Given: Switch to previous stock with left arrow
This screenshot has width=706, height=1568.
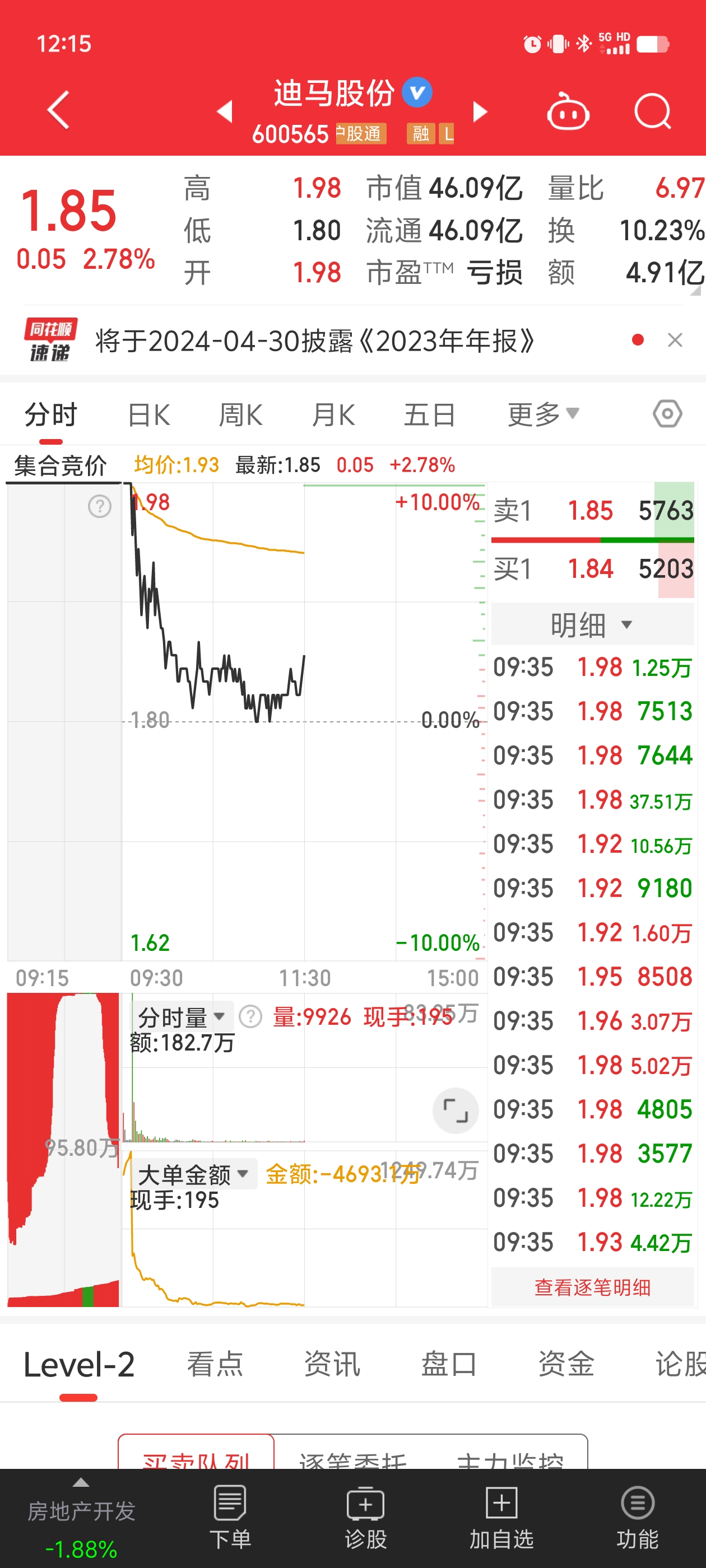Looking at the screenshot, I should (x=225, y=111).
